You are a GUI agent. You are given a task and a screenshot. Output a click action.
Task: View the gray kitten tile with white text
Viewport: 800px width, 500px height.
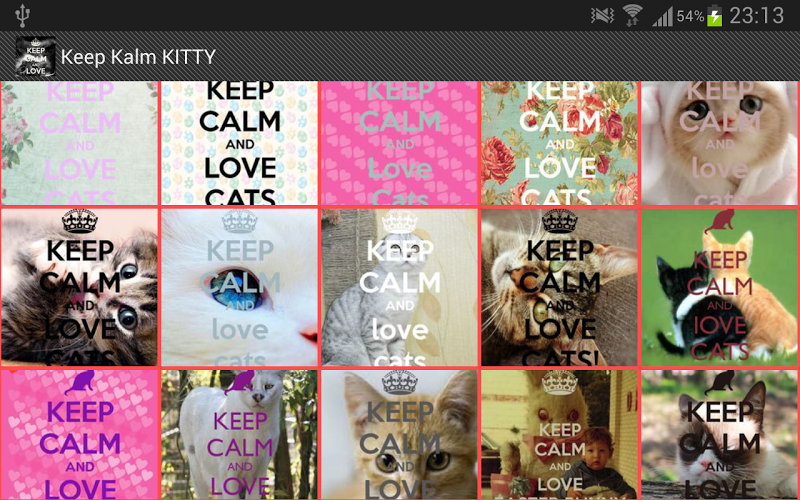[399, 287]
